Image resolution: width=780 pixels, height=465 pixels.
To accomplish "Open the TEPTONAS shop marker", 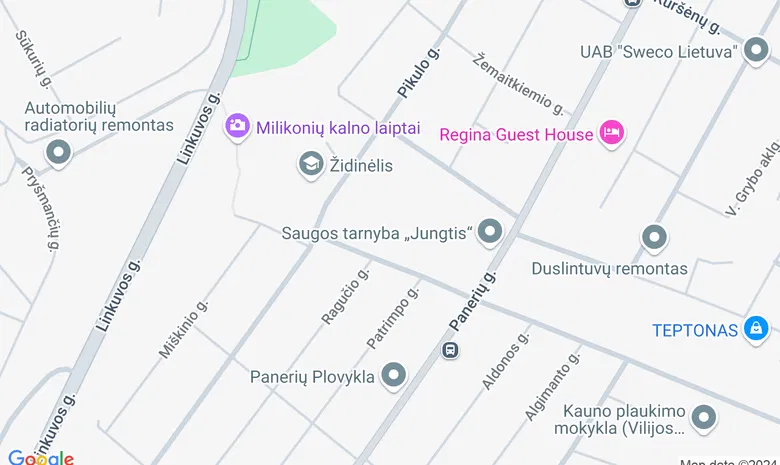I will [755, 328].
